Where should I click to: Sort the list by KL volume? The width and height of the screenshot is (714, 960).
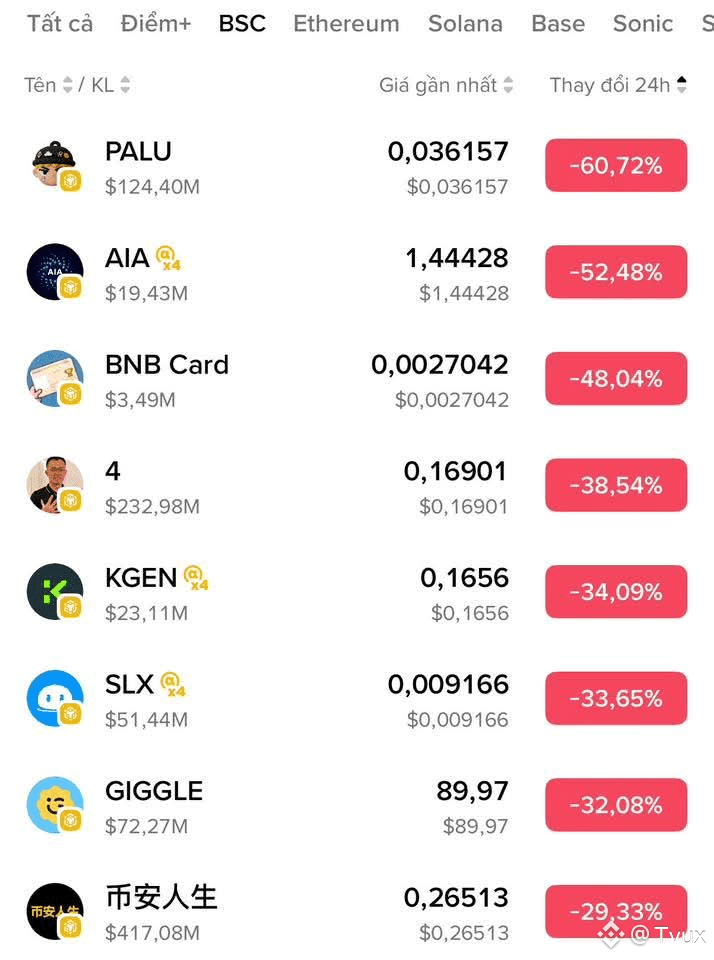pos(110,85)
